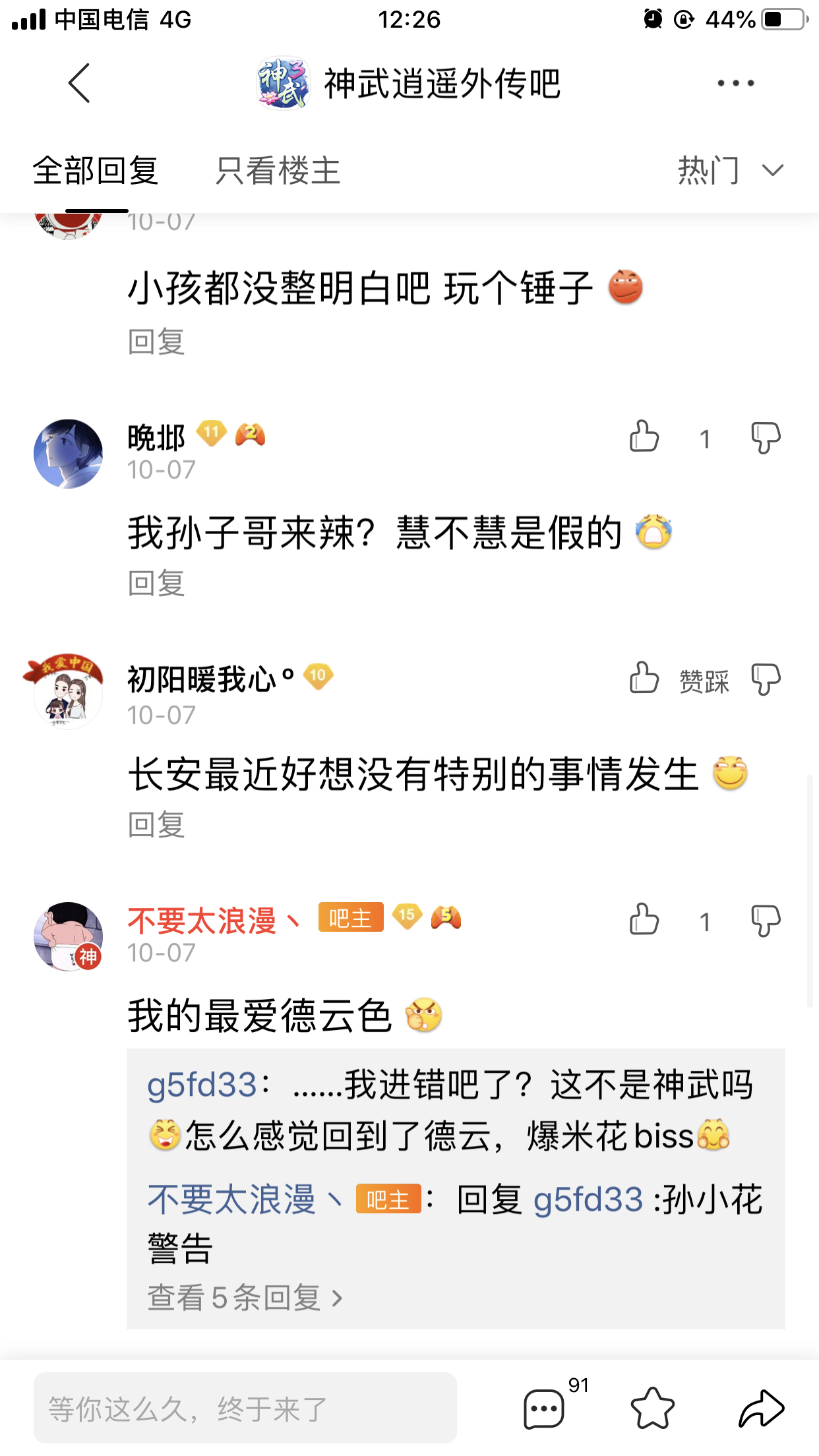Dislike 初阳暖我心's comment
Image resolution: width=819 pixels, height=1456 pixels.
[766, 679]
